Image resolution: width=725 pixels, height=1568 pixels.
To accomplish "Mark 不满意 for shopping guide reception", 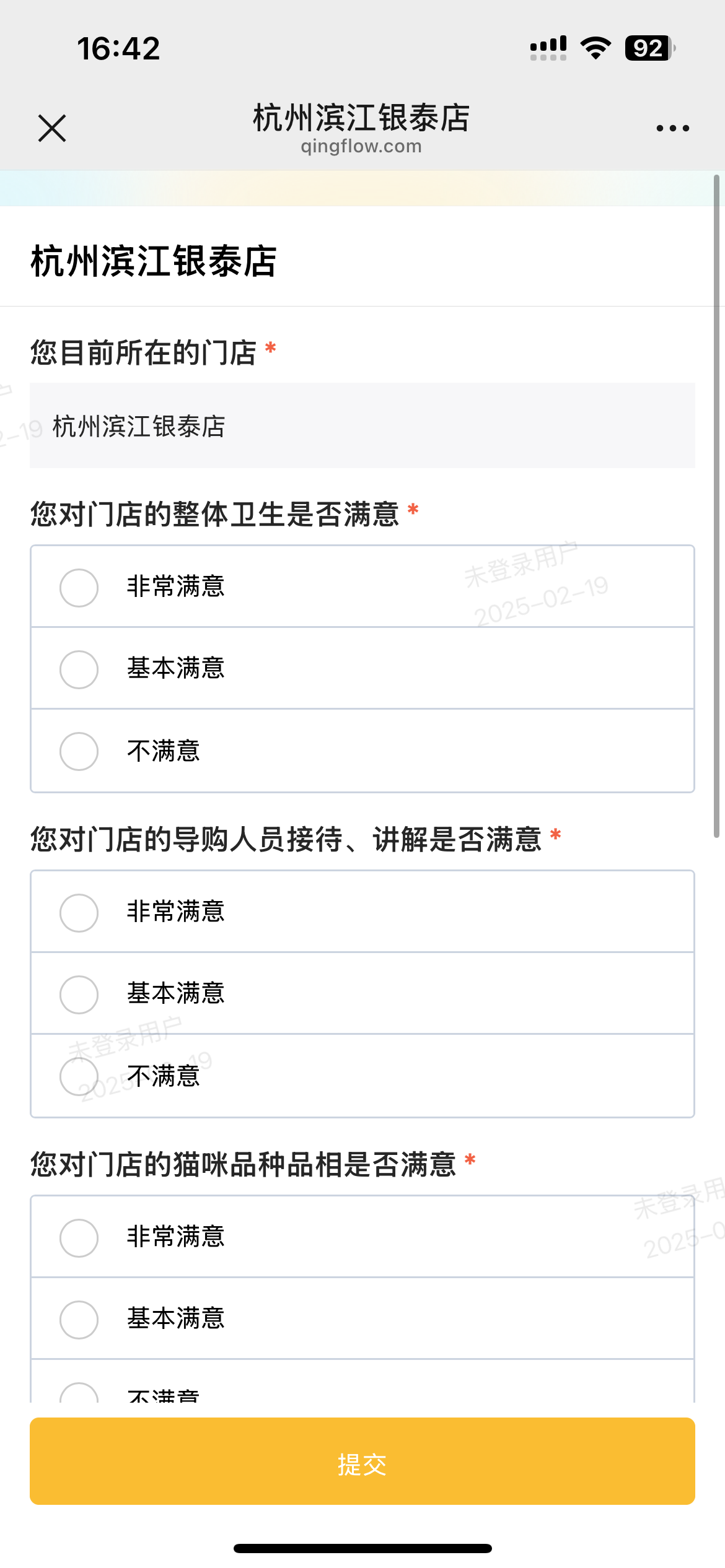I will click(x=362, y=1076).
